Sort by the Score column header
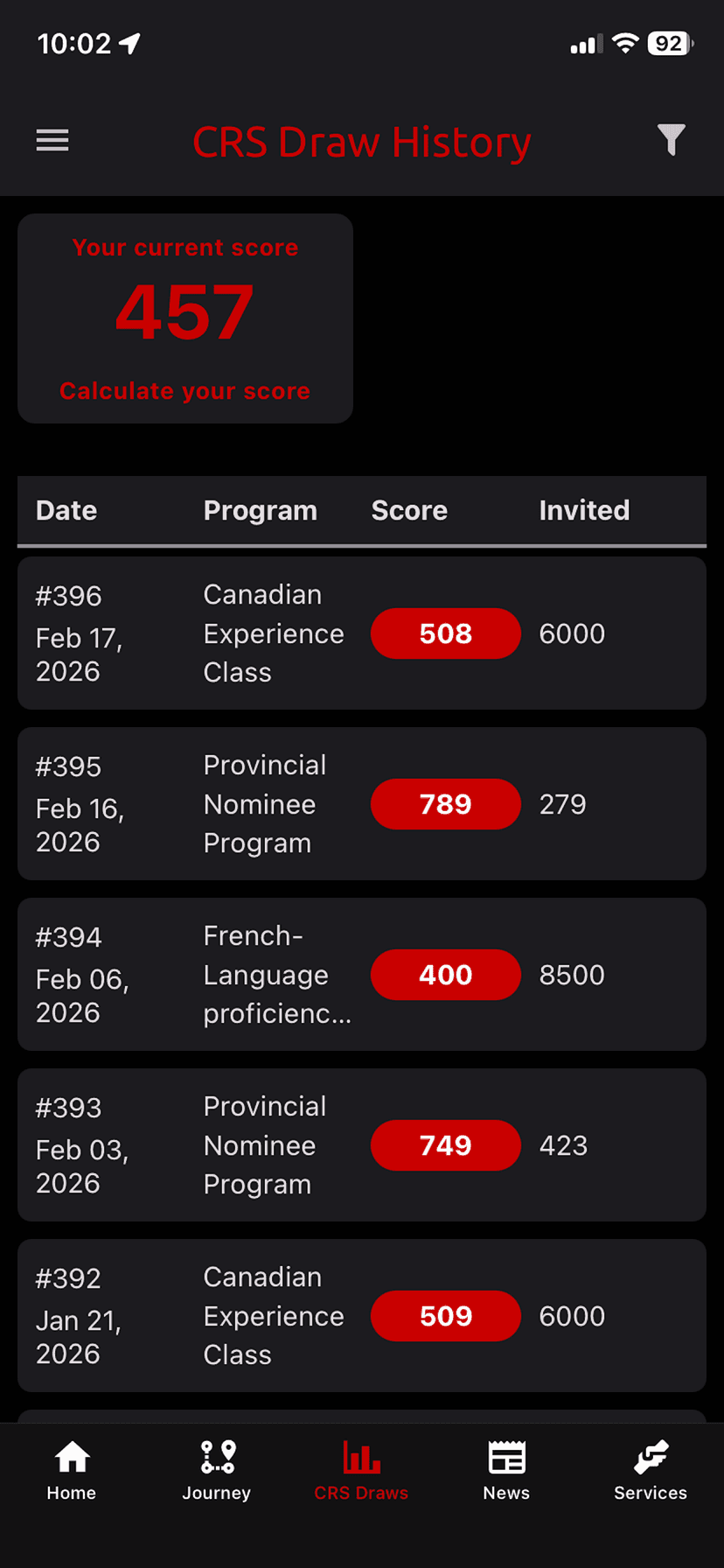724x1568 pixels. 409,510
